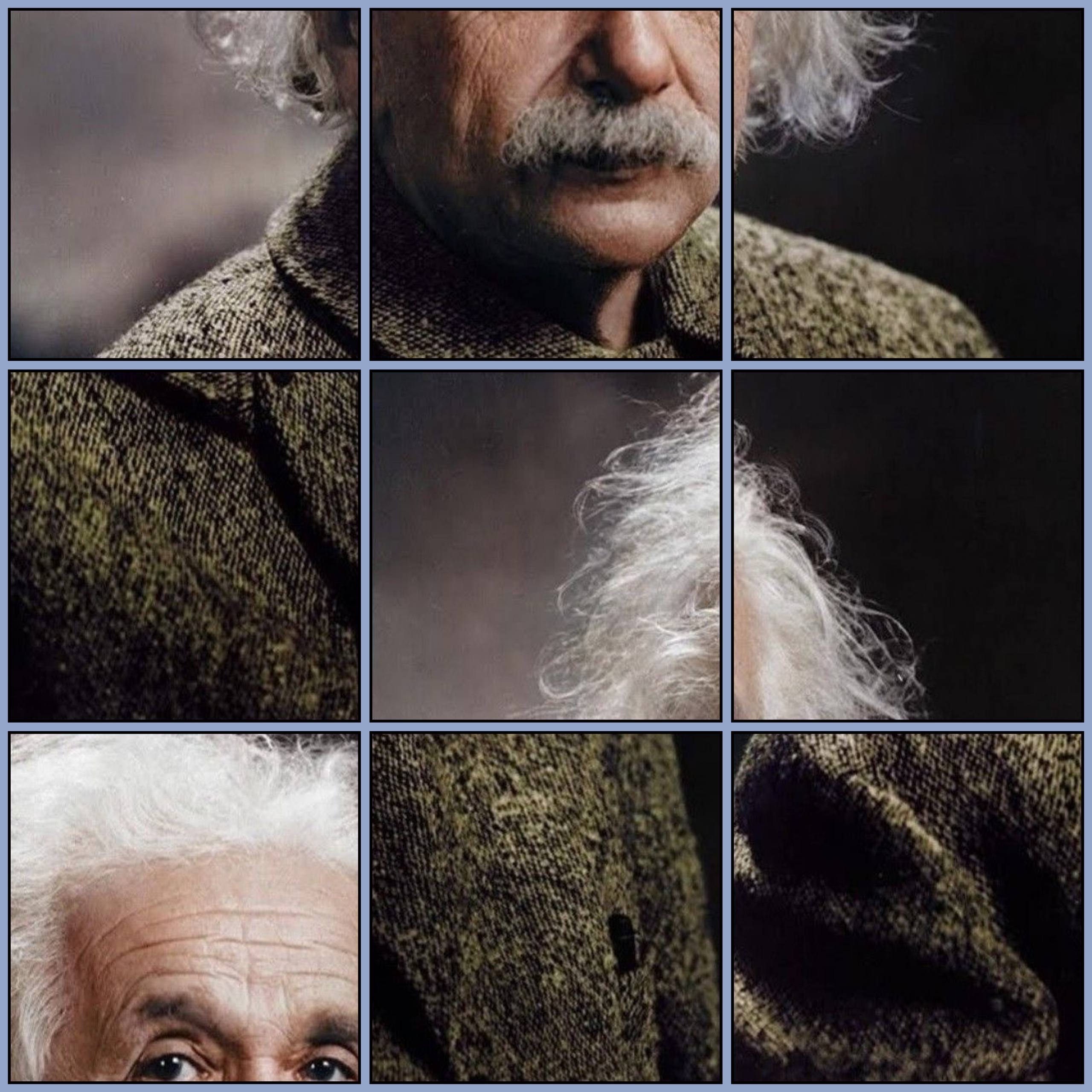
Task: Tap the tile with the forehead and eyes
Action: coord(184,908)
